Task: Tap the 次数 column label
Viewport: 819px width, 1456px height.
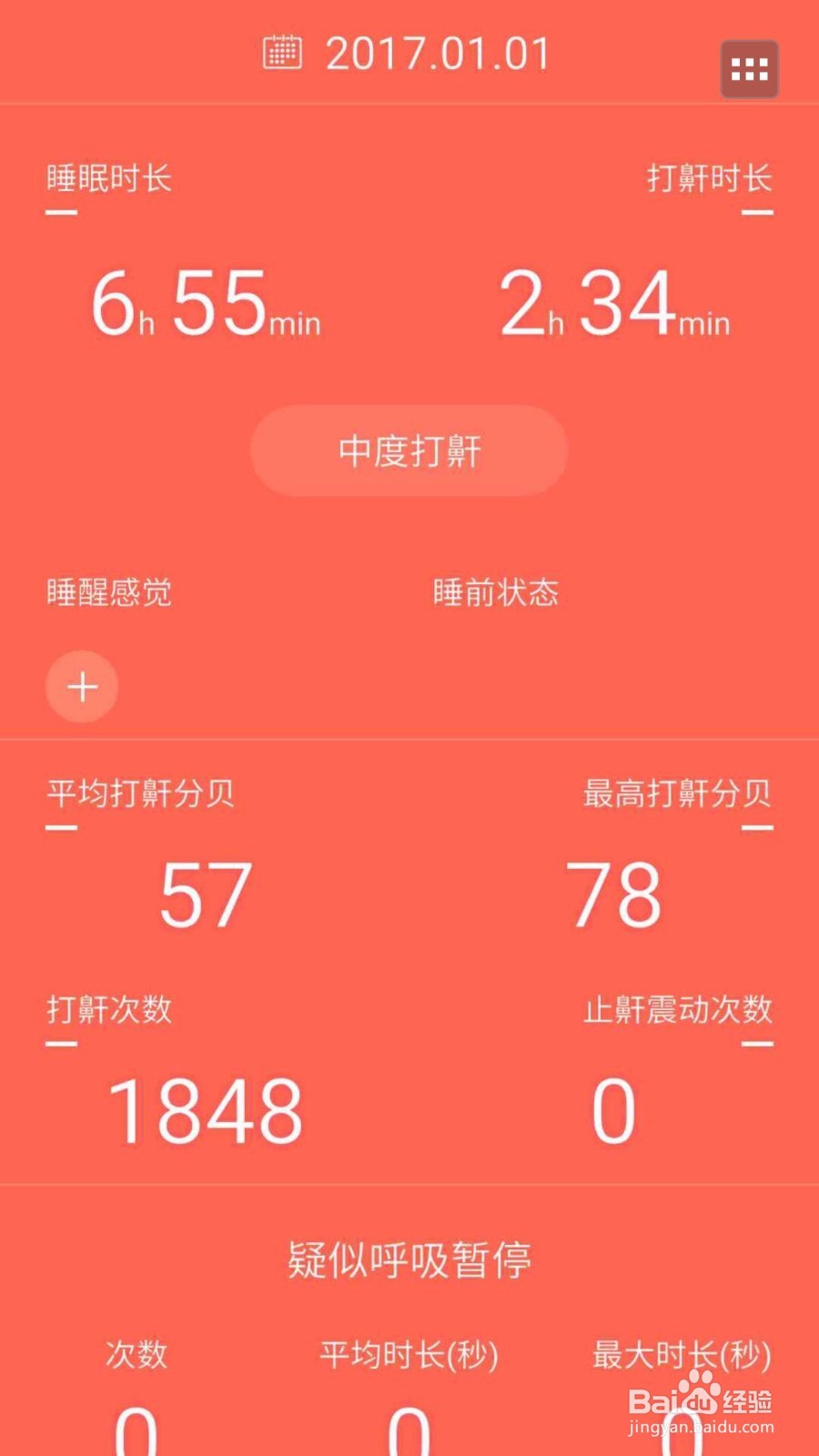Action: tap(133, 1356)
